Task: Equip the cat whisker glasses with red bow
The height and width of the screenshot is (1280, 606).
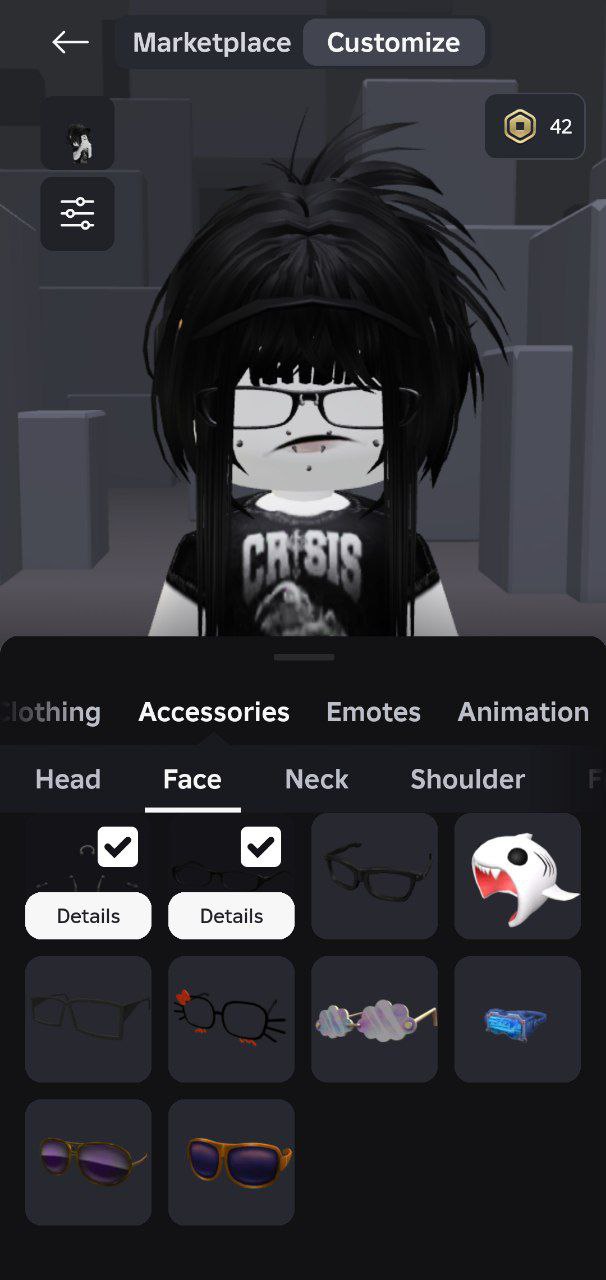Action: point(231,1019)
